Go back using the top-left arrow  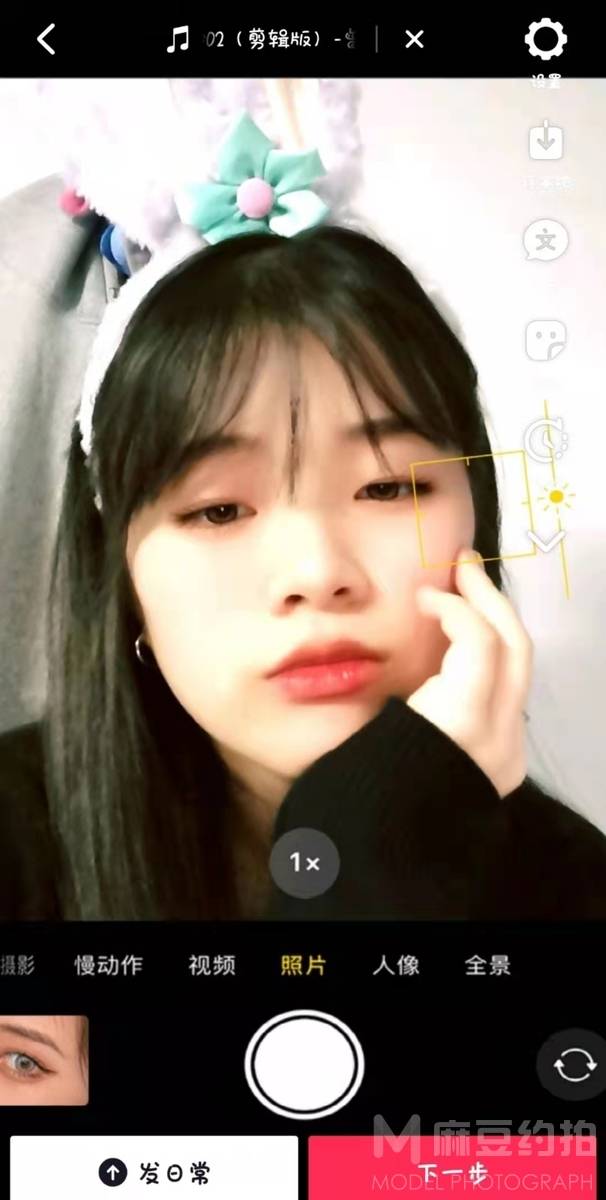coord(46,39)
